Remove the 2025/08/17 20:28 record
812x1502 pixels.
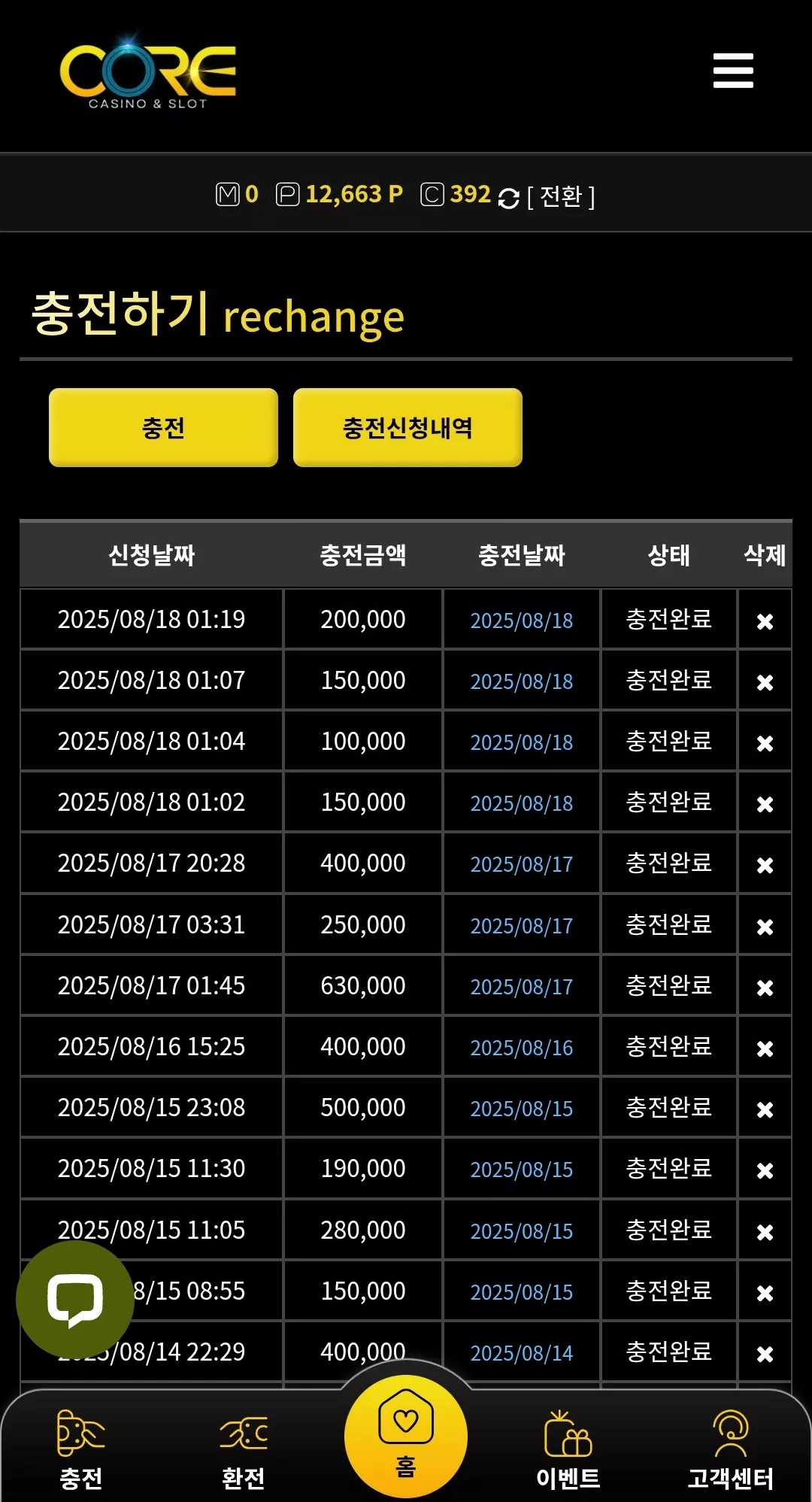click(x=765, y=865)
